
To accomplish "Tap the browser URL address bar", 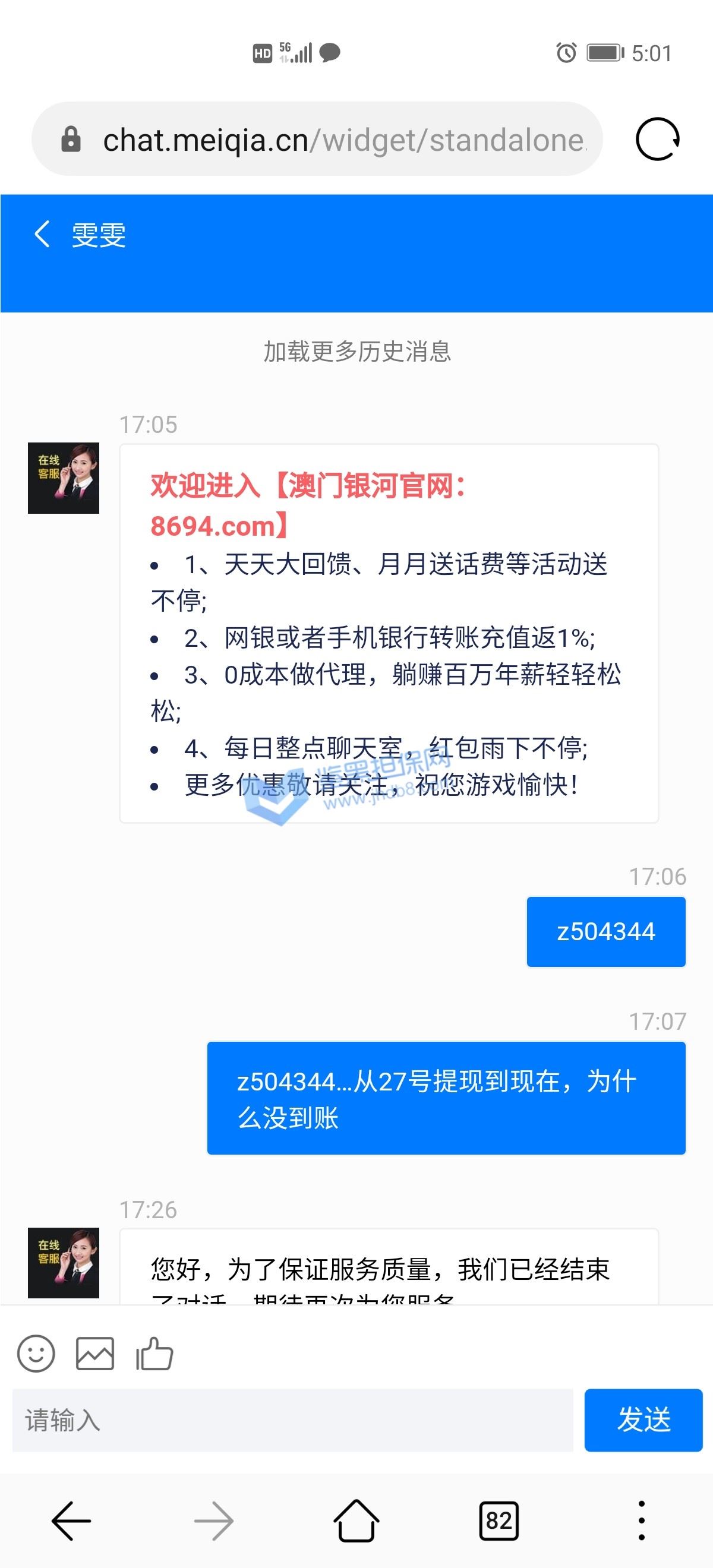I will (x=317, y=139).
